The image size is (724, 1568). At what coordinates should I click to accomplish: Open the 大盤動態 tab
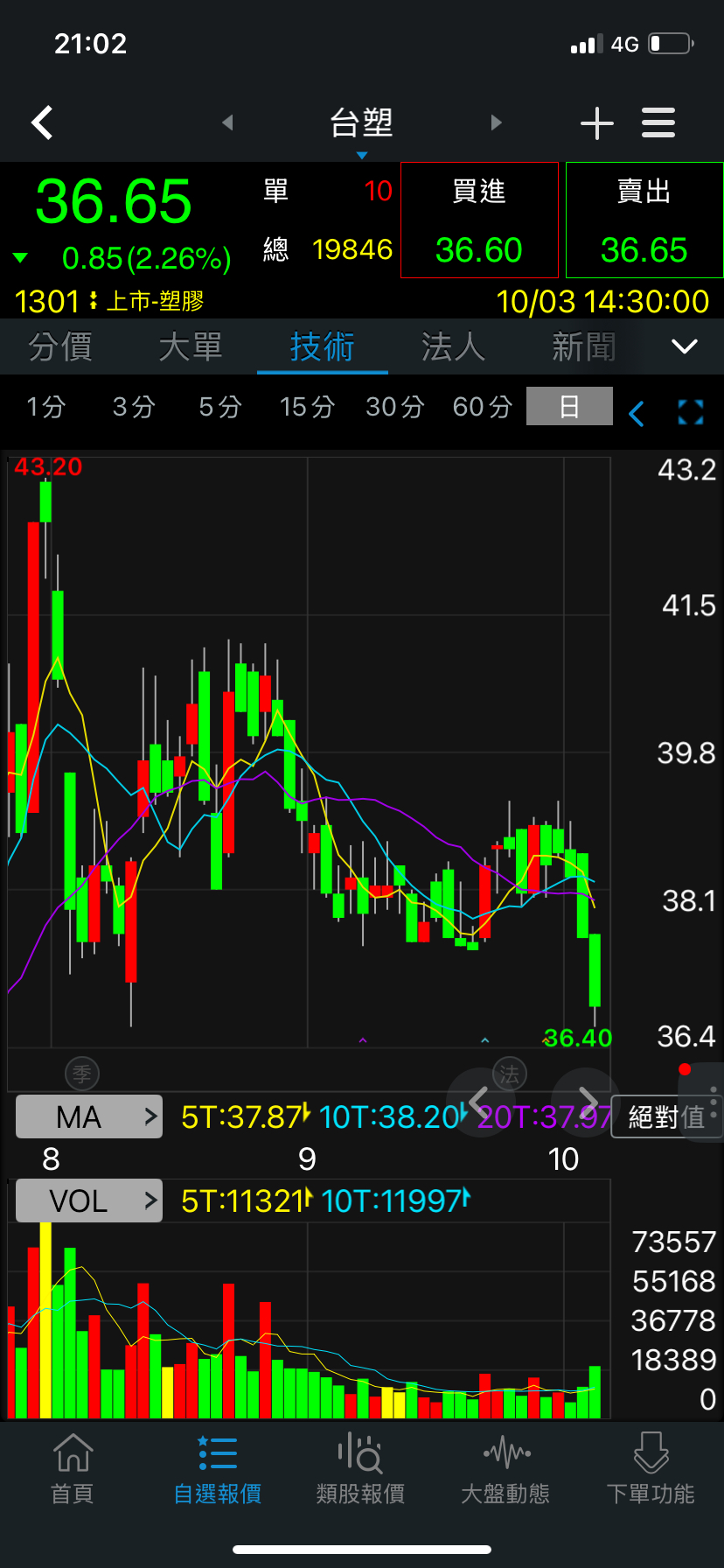click(505, 1468)
